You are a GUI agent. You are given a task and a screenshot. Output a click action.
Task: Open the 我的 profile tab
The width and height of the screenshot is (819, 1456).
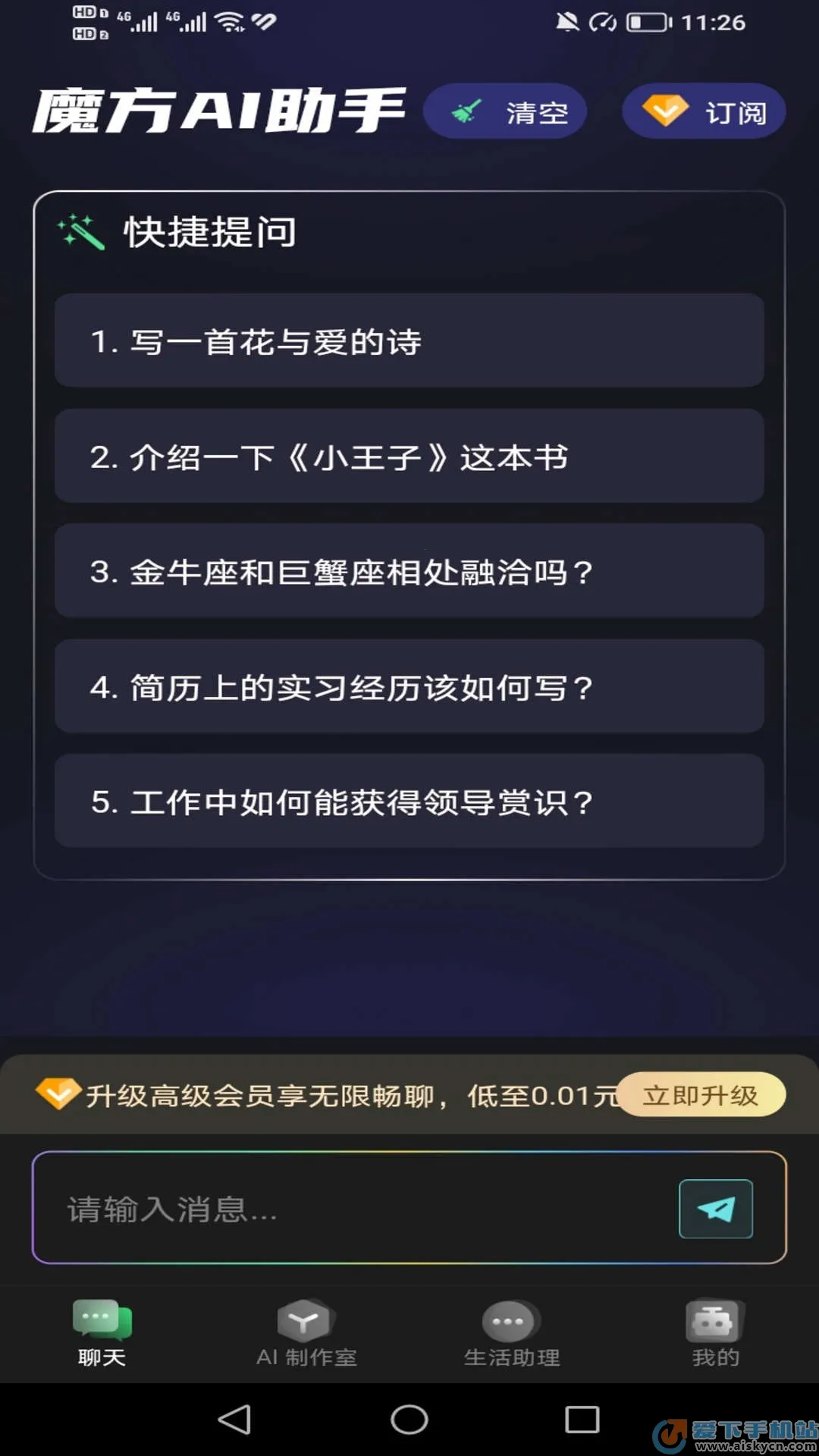coord(715,1333)
